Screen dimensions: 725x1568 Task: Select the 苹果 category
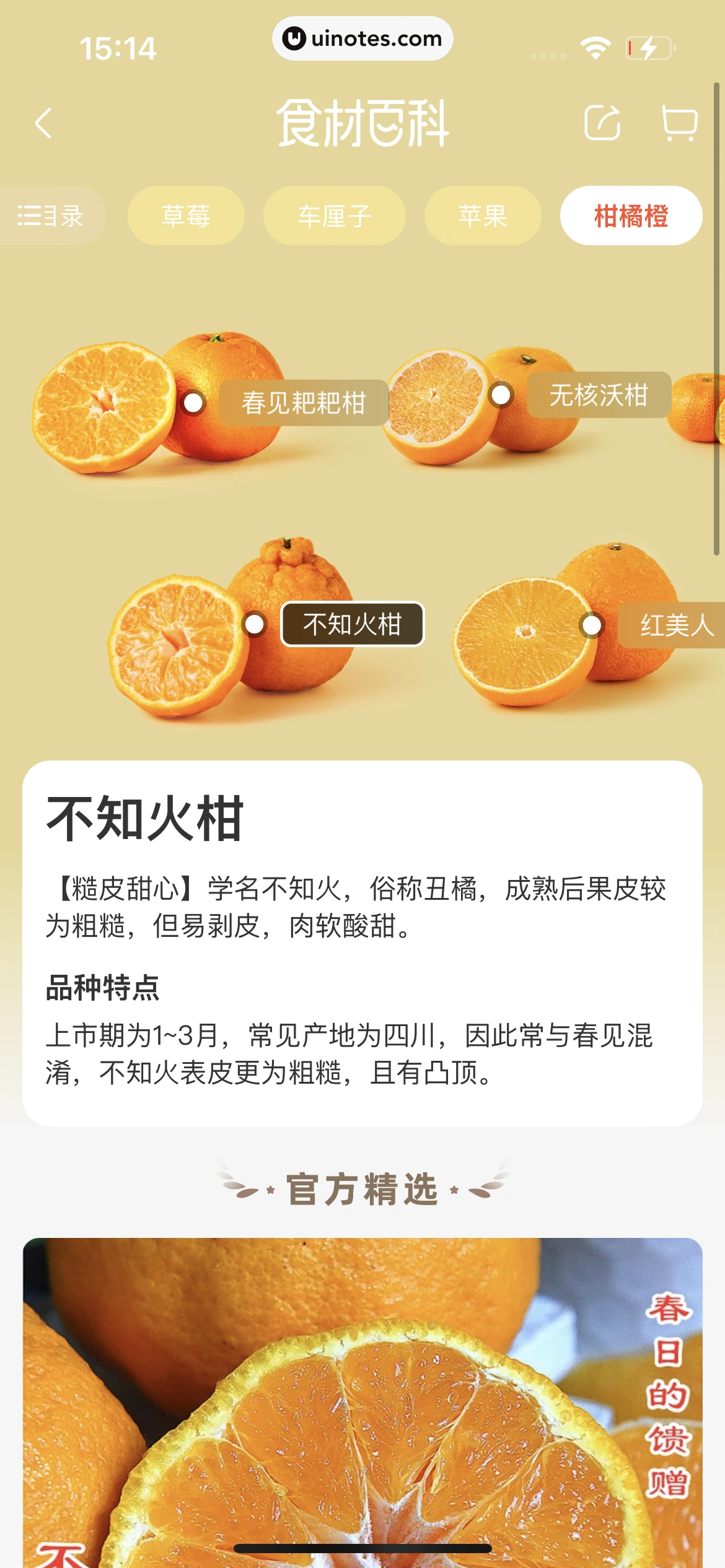[x=483, y=215]
